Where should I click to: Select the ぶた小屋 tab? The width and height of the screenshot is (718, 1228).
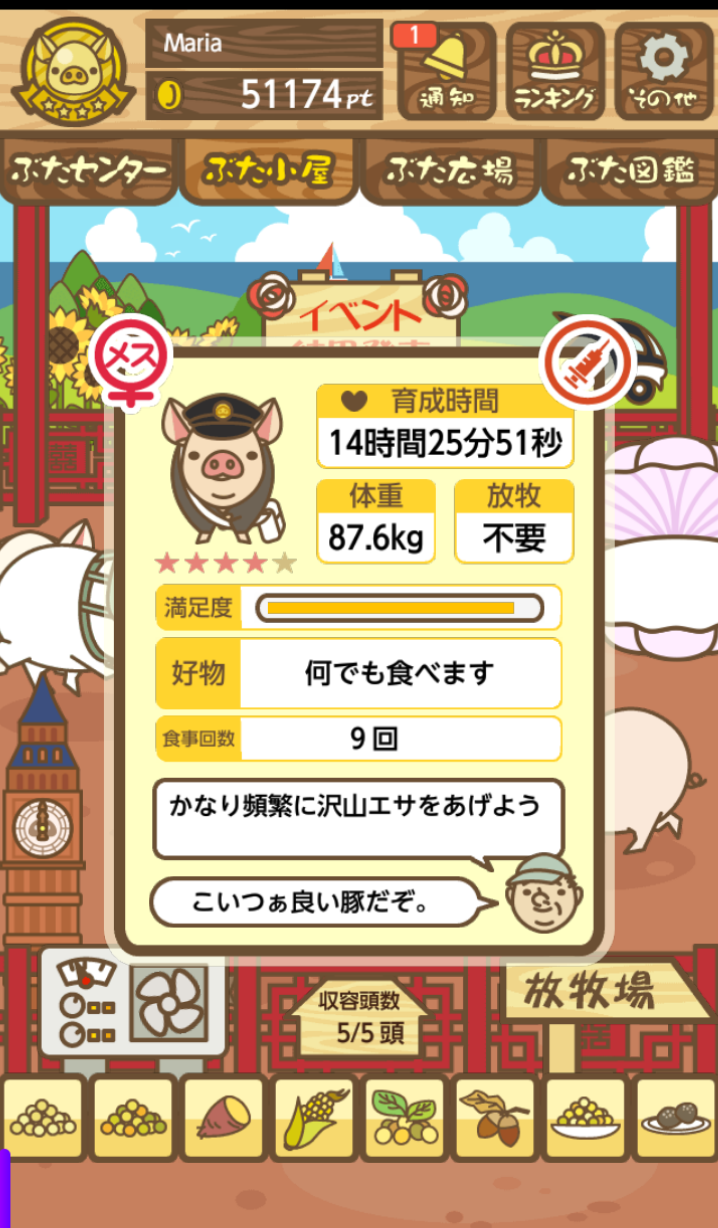click(267, 170)
